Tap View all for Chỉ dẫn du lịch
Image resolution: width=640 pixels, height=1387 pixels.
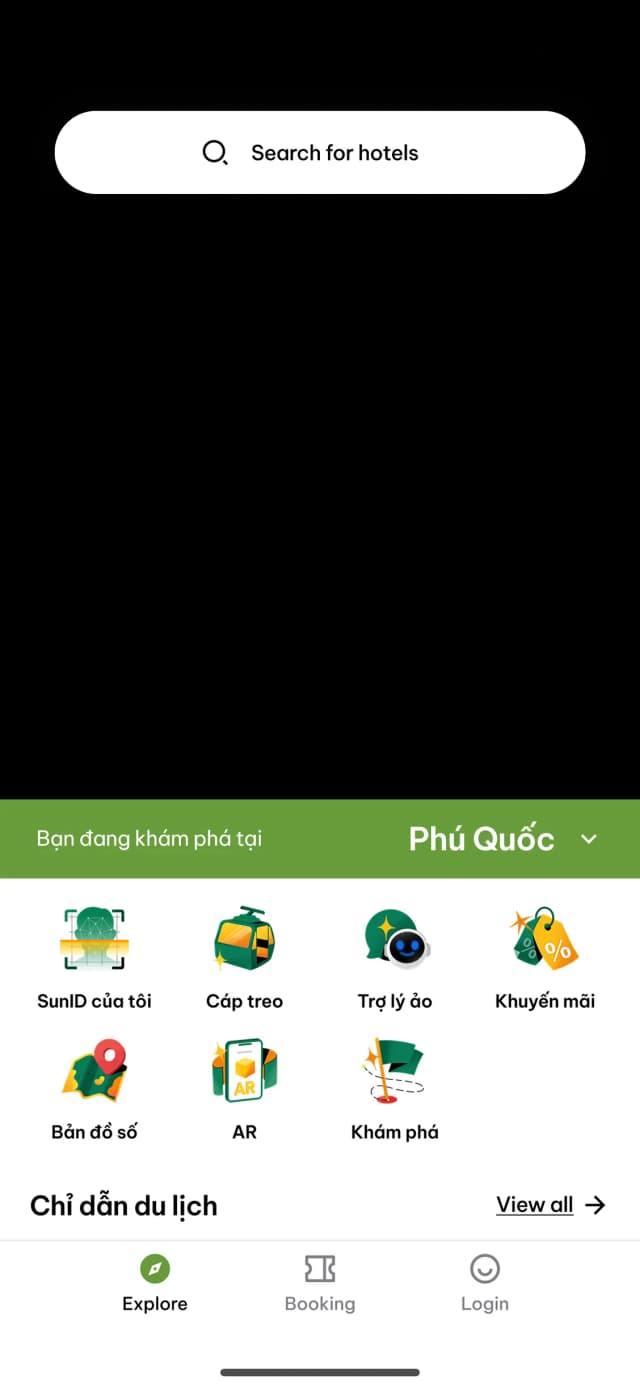coord(550,1205)
